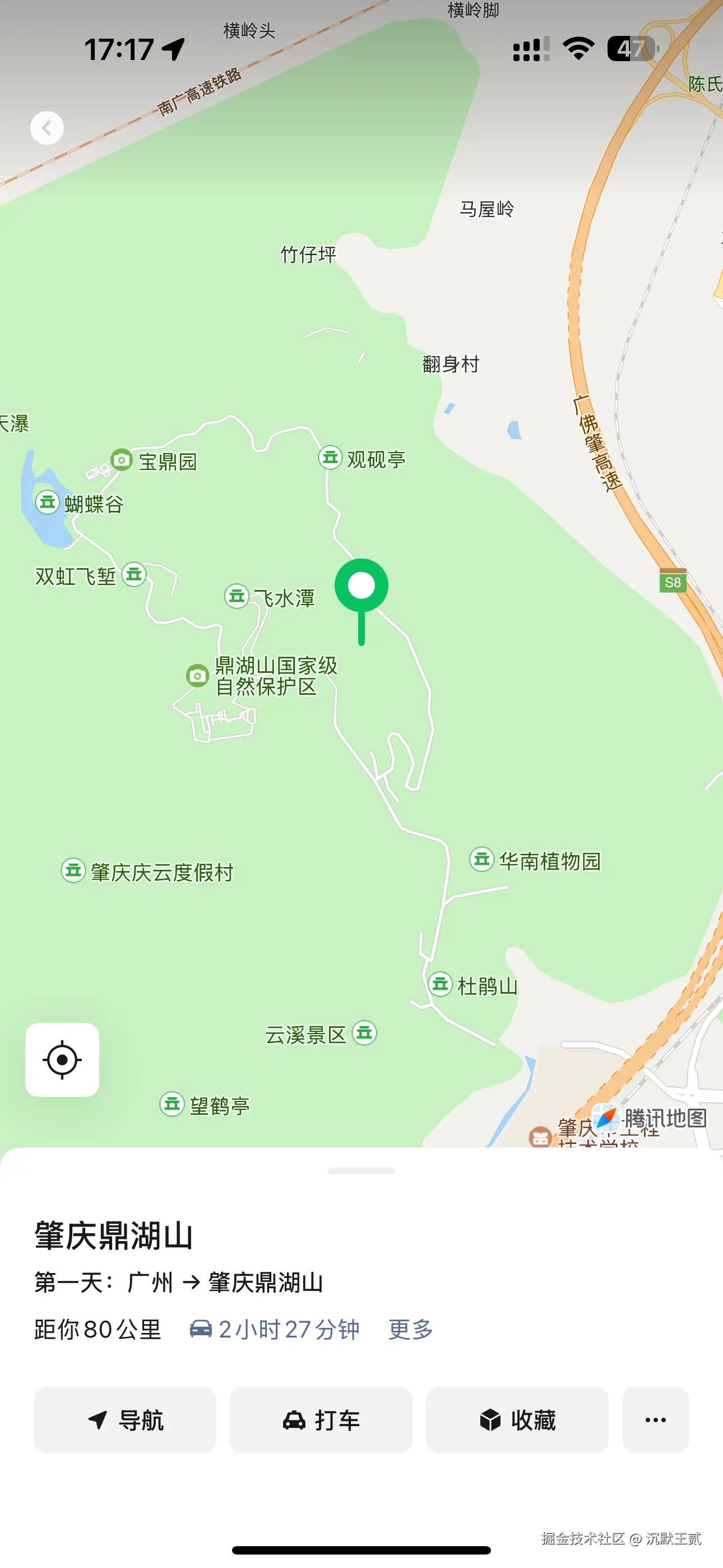The width and height of the screenshot is (723, 1568).
Task: Click the 2小时27分钟 driving time link
Action: (275, 1330)
